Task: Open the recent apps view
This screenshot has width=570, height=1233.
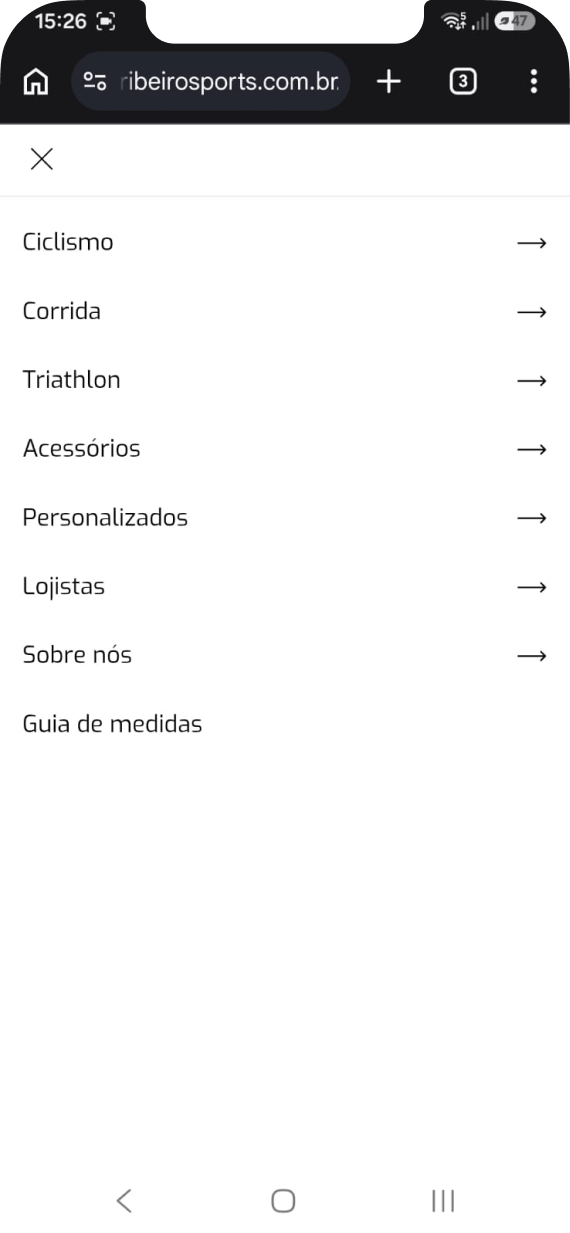Action: (443, 1200)
